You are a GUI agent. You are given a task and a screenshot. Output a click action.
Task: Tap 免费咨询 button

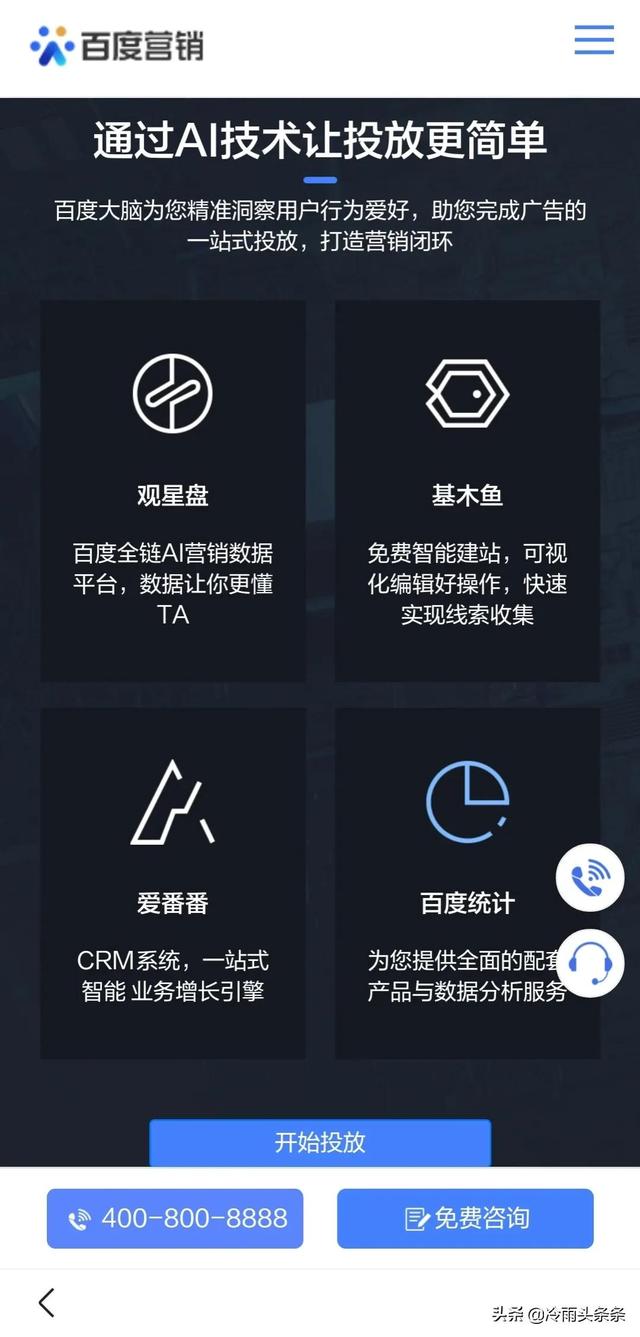coord(465,1218)
